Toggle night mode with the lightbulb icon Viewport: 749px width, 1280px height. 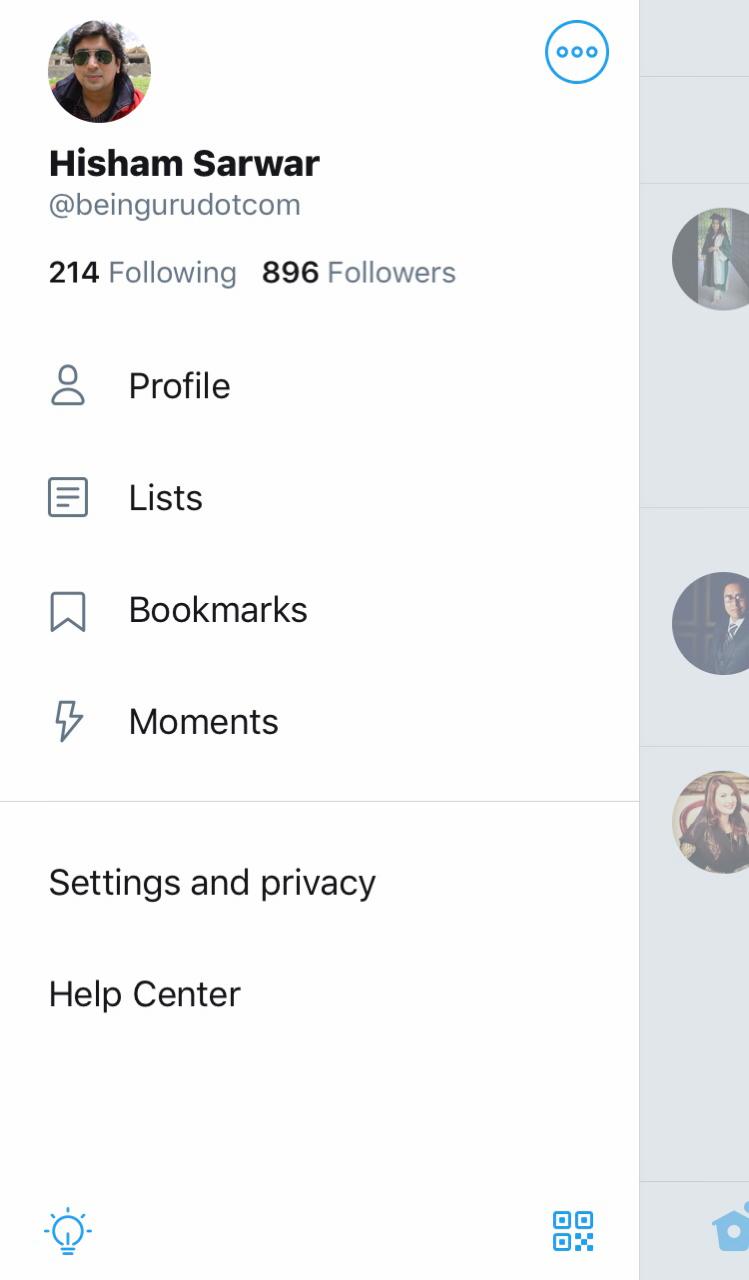68,1231
